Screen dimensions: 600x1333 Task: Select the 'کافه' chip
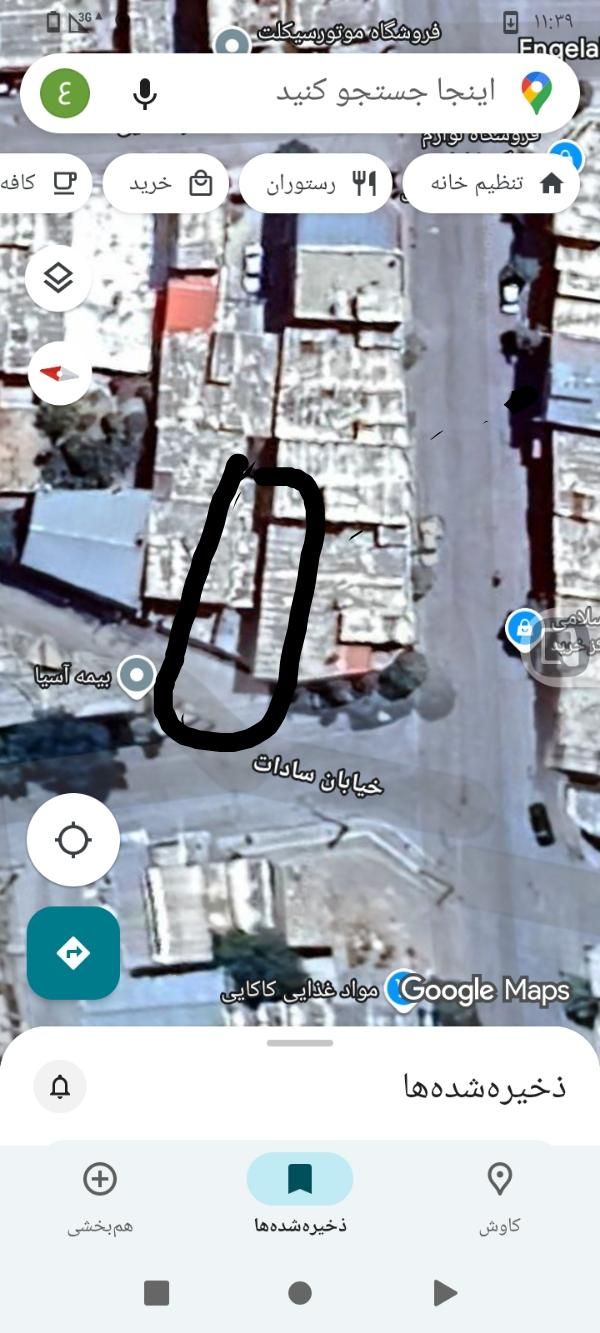point(40,184)
